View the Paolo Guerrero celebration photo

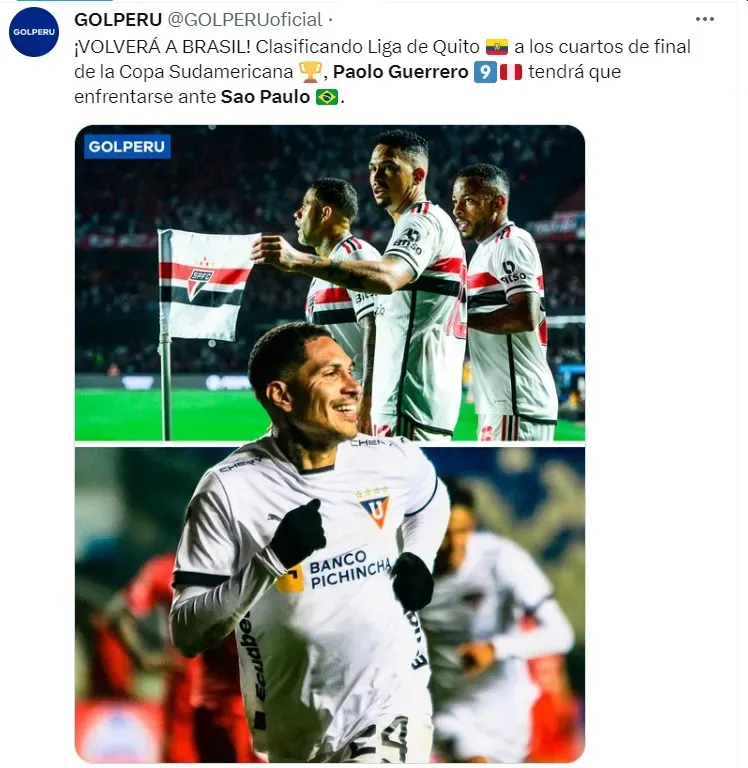click(x=330, y=600)
